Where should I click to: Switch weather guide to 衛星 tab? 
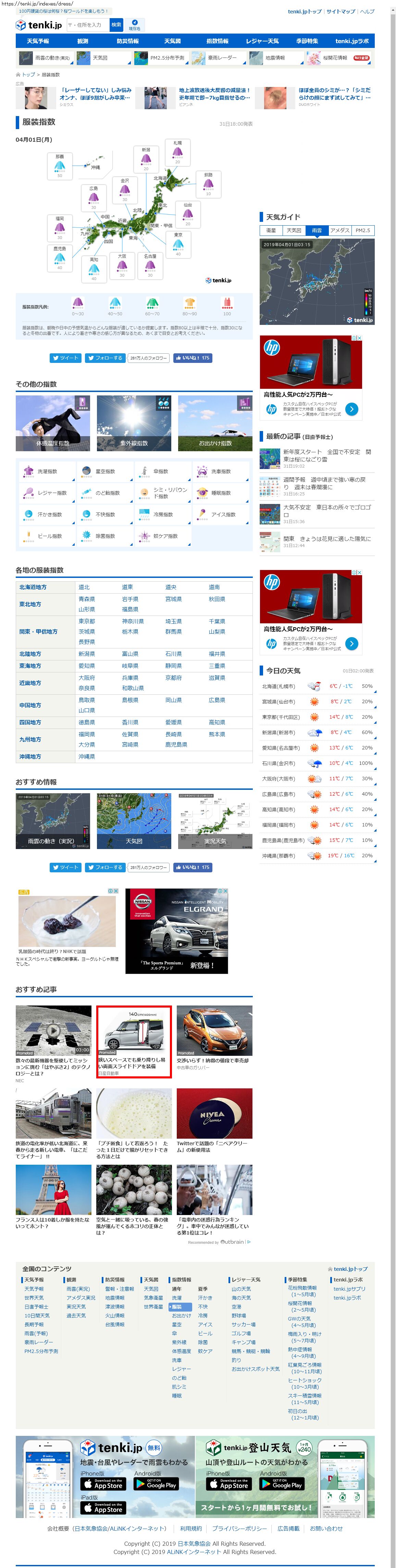[x=271, y=231]
